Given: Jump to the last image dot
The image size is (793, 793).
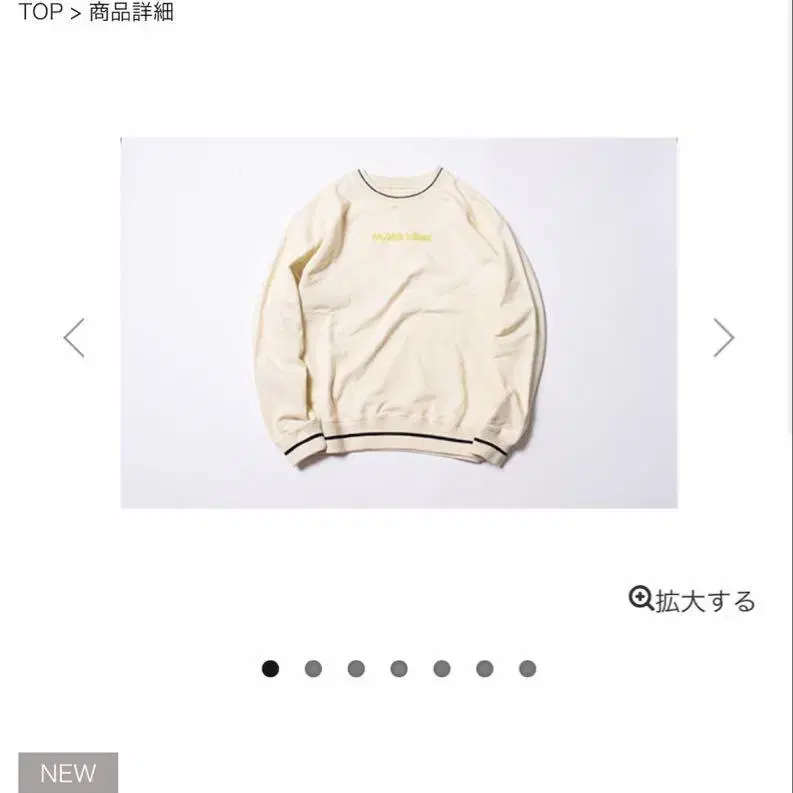Looking at the screenshot, I should click(x=527, y=669).
